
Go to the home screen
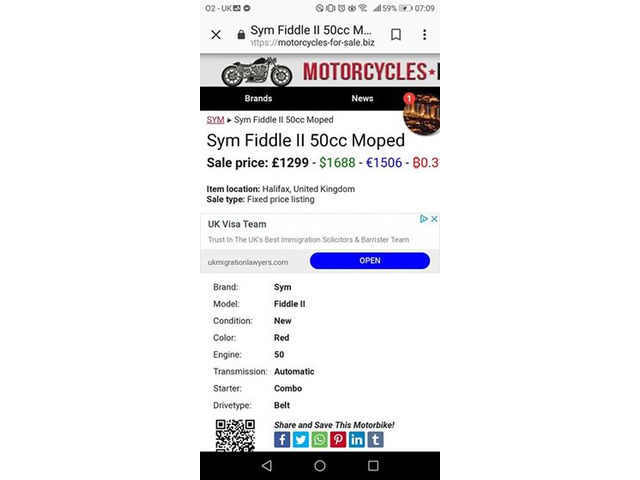pos(320,466)
